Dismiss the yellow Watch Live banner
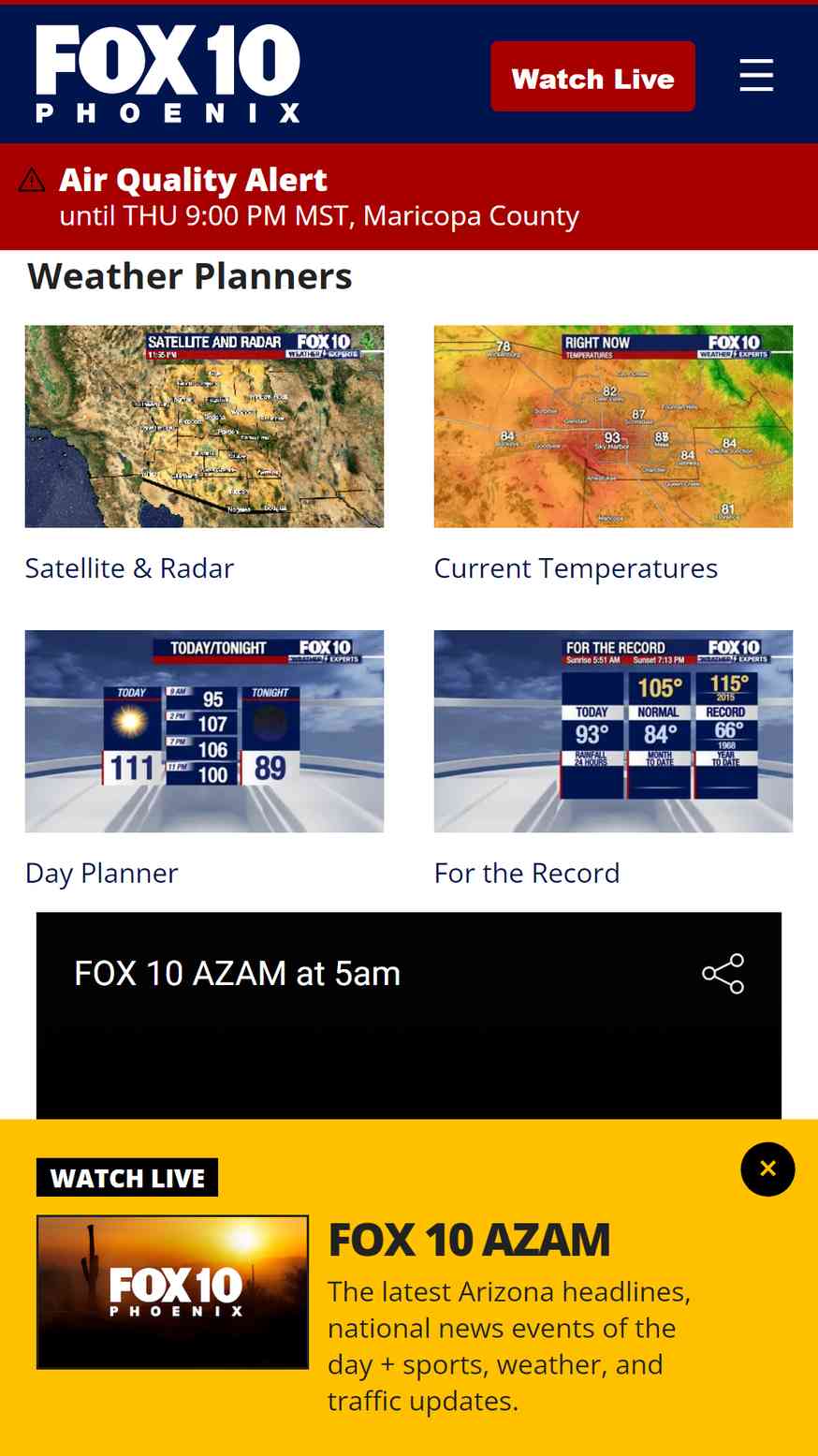The width and height of the screenshot is (818, 1456). pyautogui.click(x=767, y=1169)
